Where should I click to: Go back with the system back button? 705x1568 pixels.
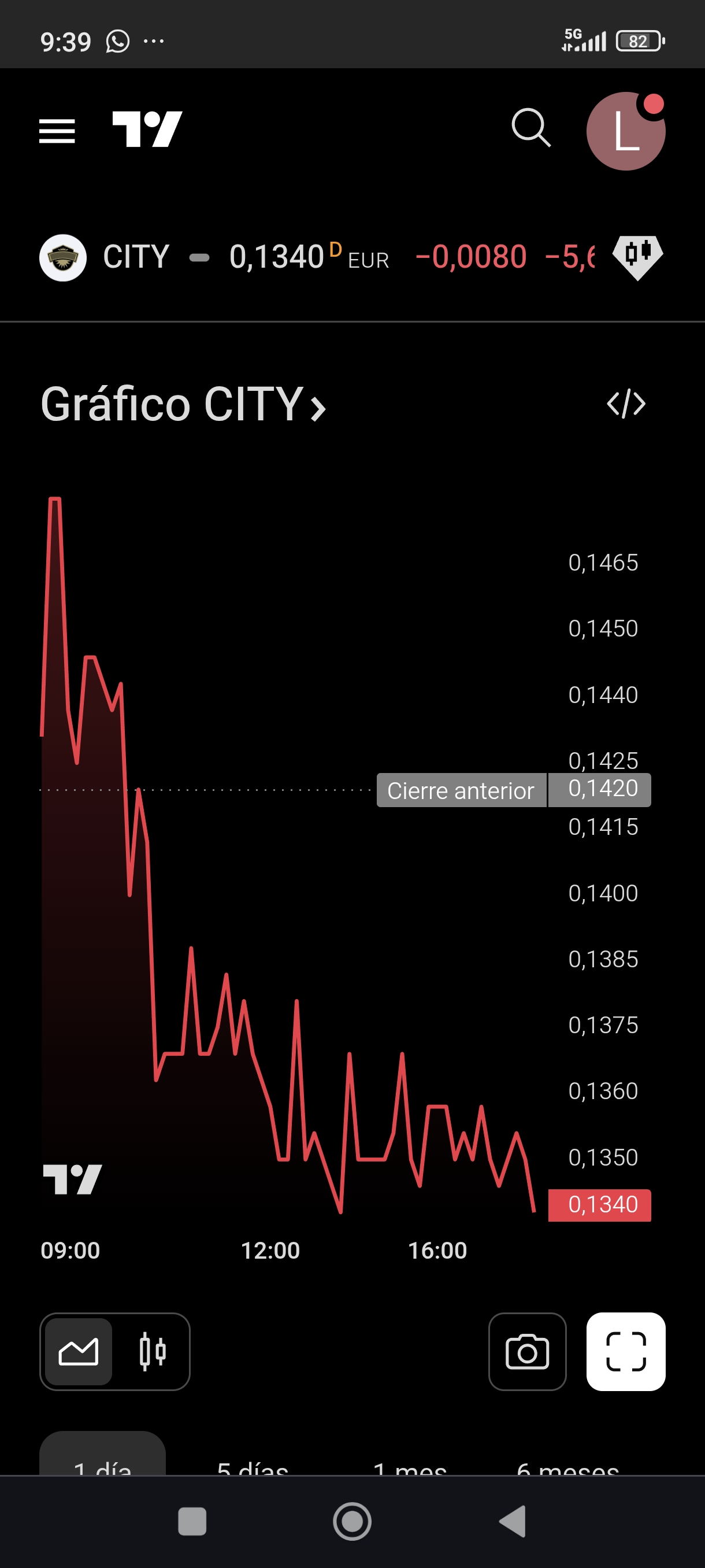point(512,1522)
